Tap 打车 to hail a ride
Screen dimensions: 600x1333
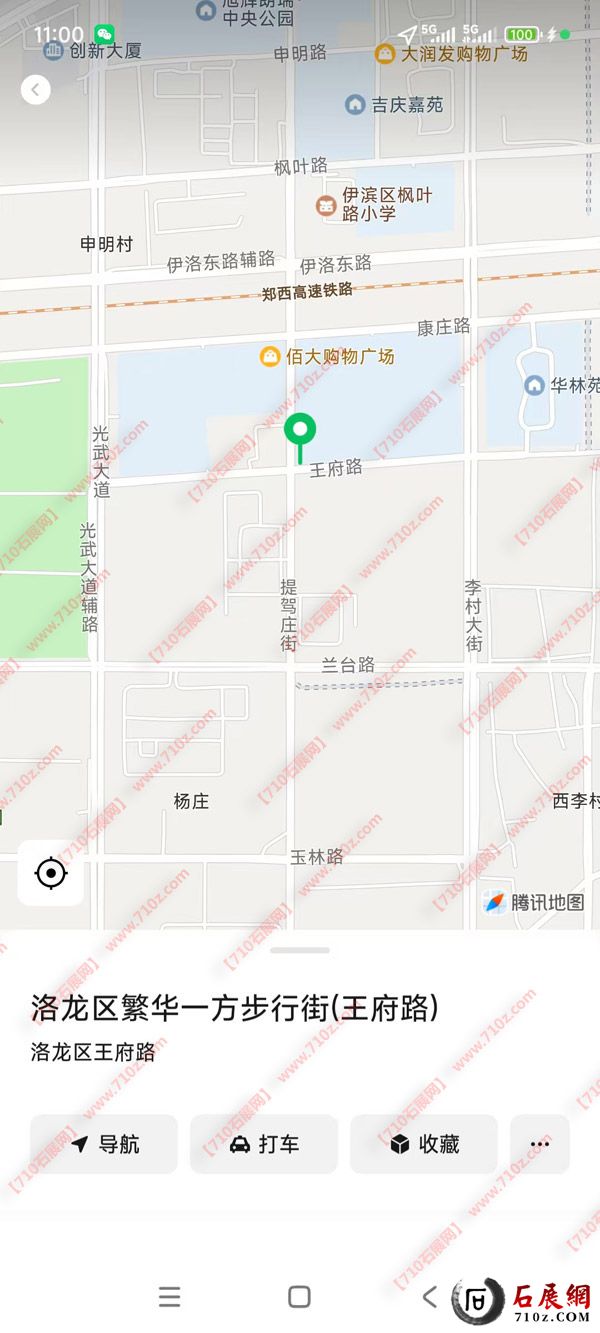(264, 1144)
